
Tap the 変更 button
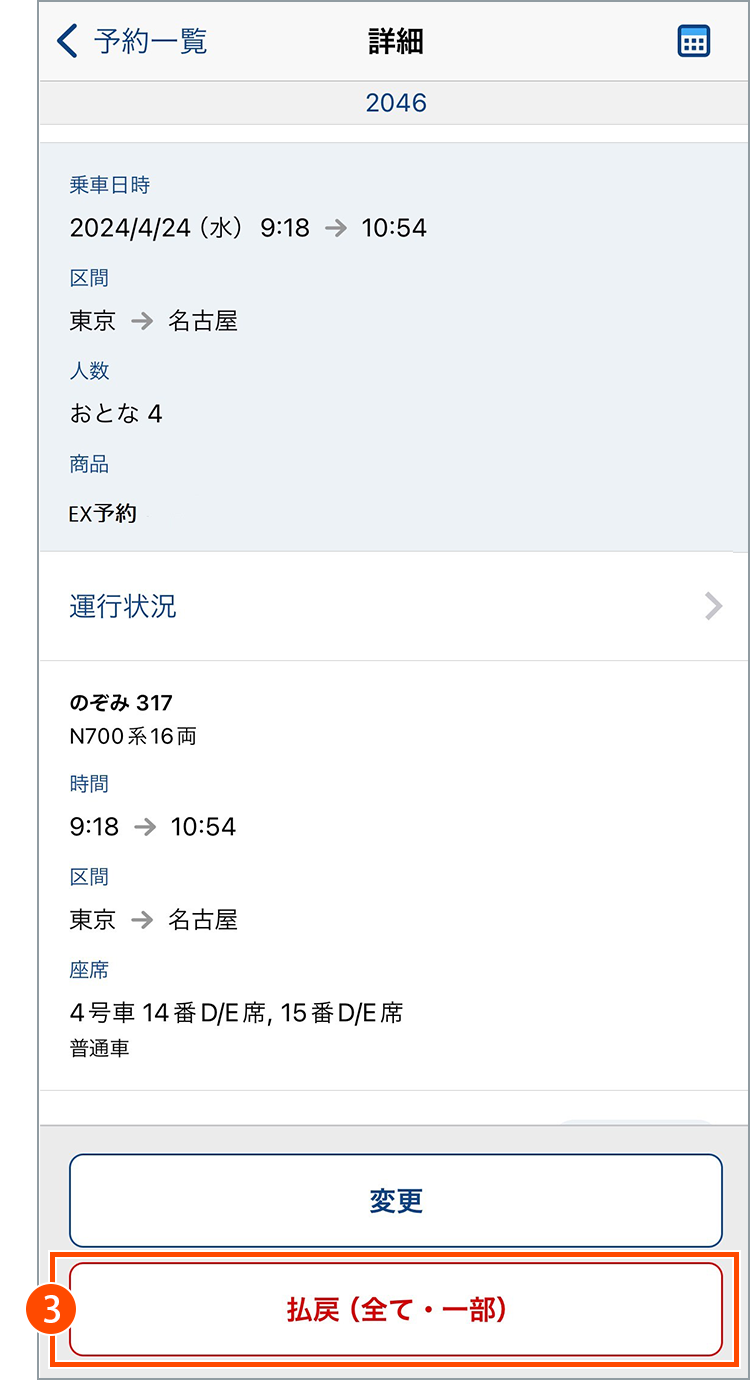click(x=396, y=1200)
